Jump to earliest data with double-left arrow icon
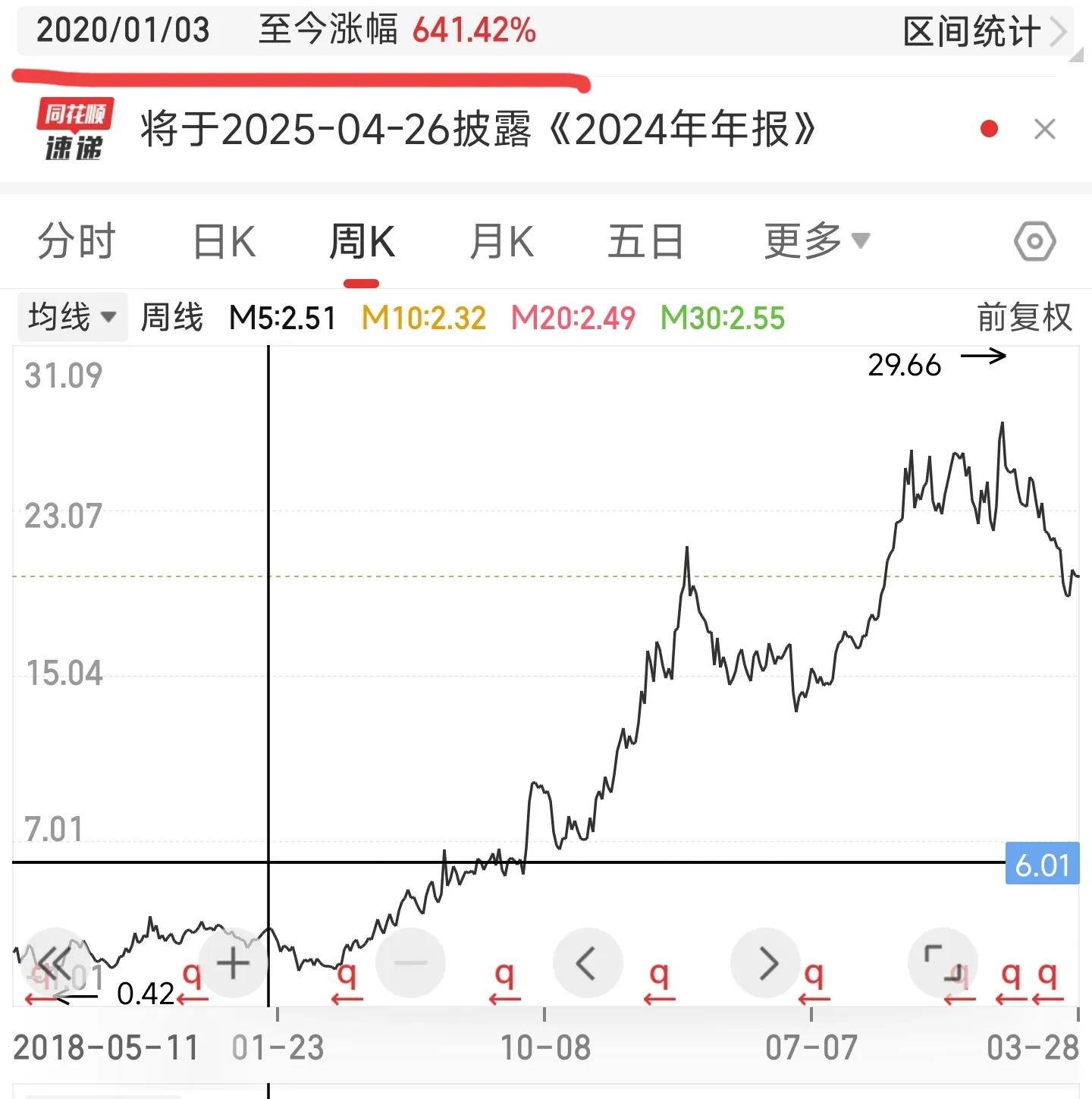Screen dimensions: 1092x1099 tap(54, 962)
